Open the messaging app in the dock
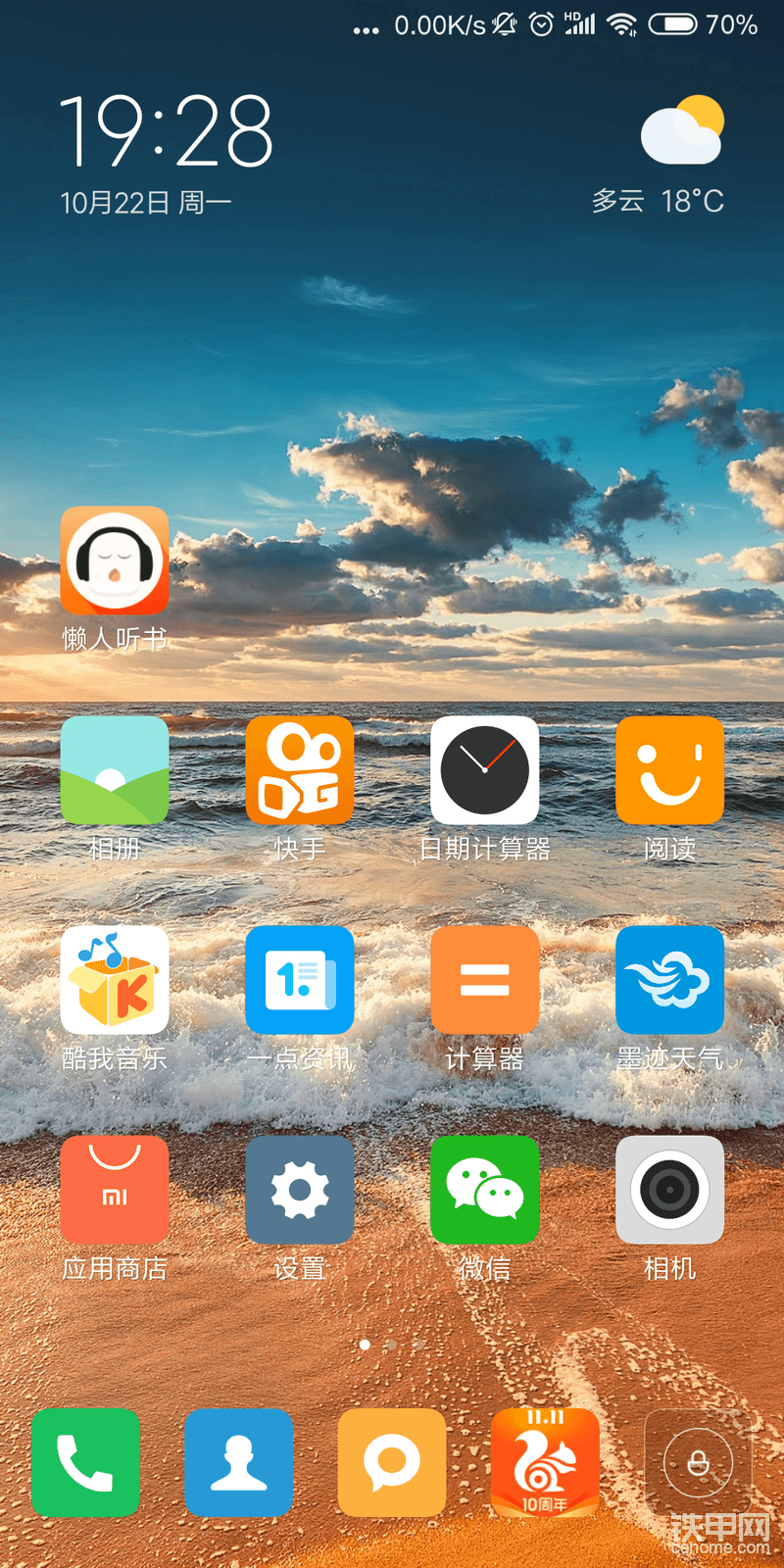Image resolution: width=784 pixels, height=1568 pixels. 392,1462
